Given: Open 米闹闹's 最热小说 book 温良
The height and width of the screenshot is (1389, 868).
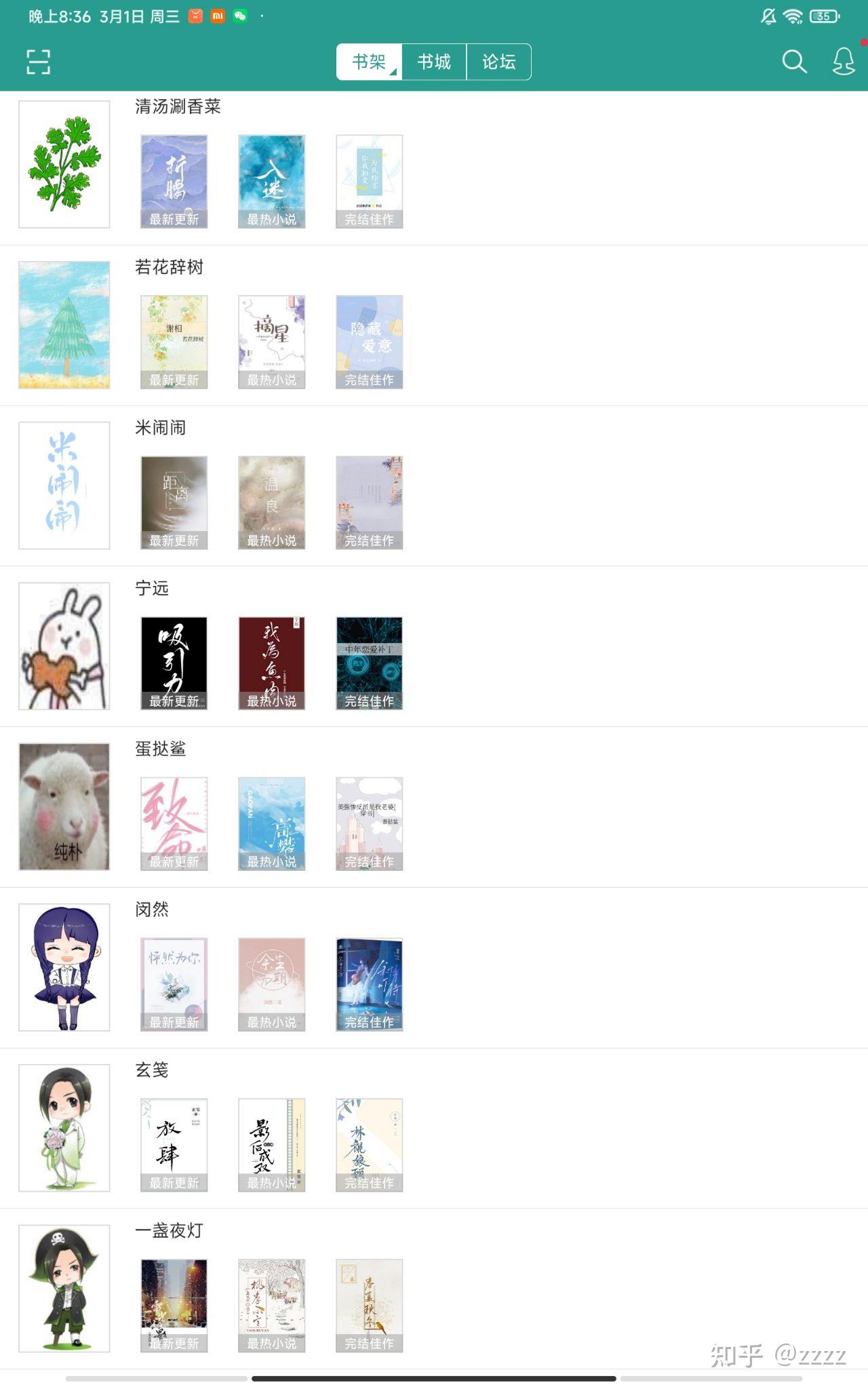Looking at the screenshot, I should point(271,503).
